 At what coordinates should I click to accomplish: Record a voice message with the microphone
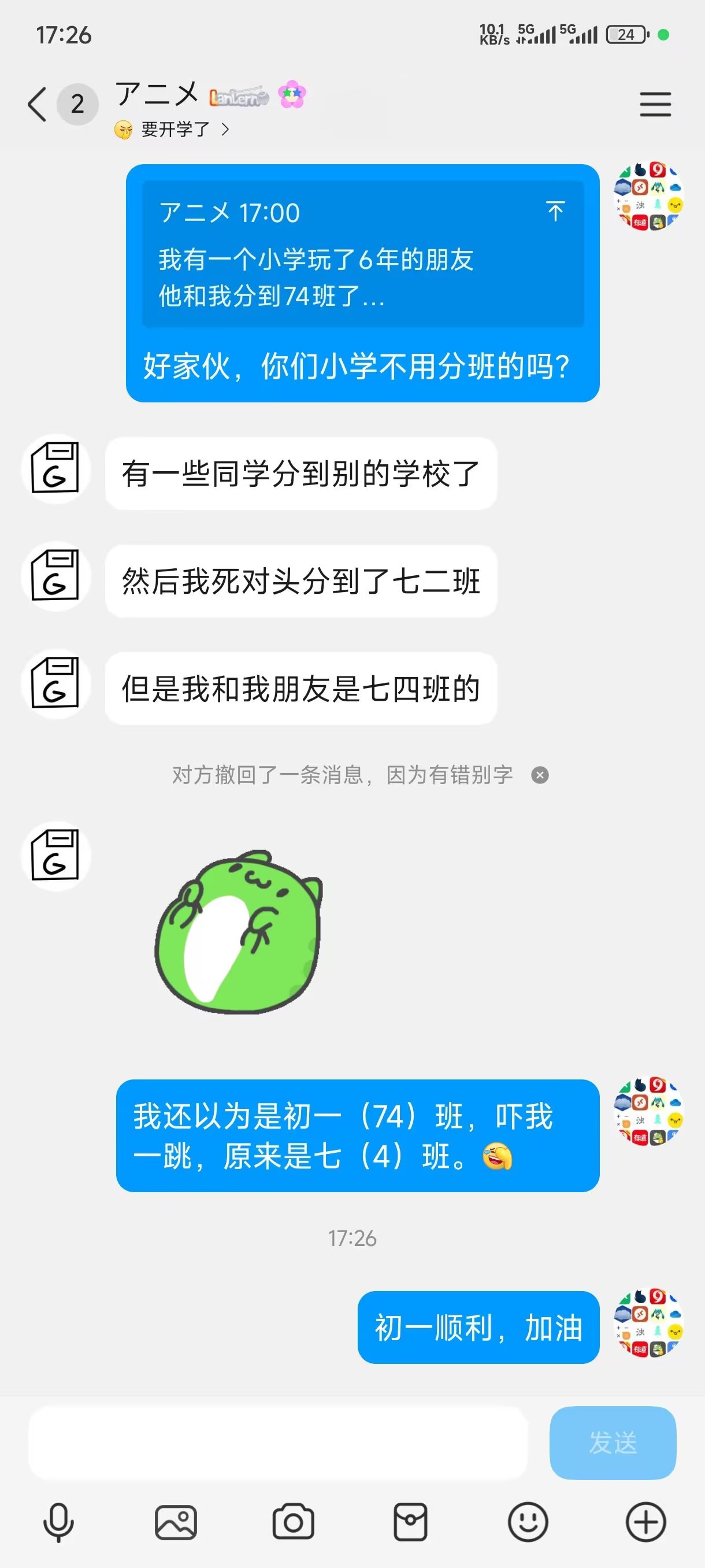pyautogui.click(x=58, y=1522)
